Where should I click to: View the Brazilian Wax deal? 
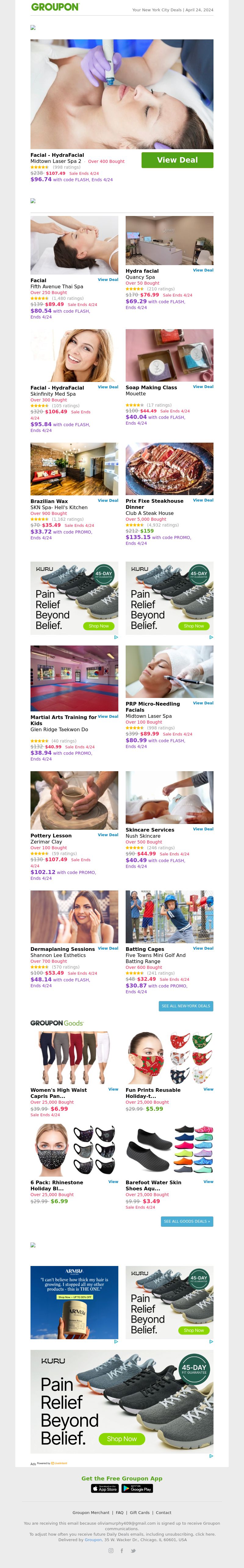tap(108, 500)
